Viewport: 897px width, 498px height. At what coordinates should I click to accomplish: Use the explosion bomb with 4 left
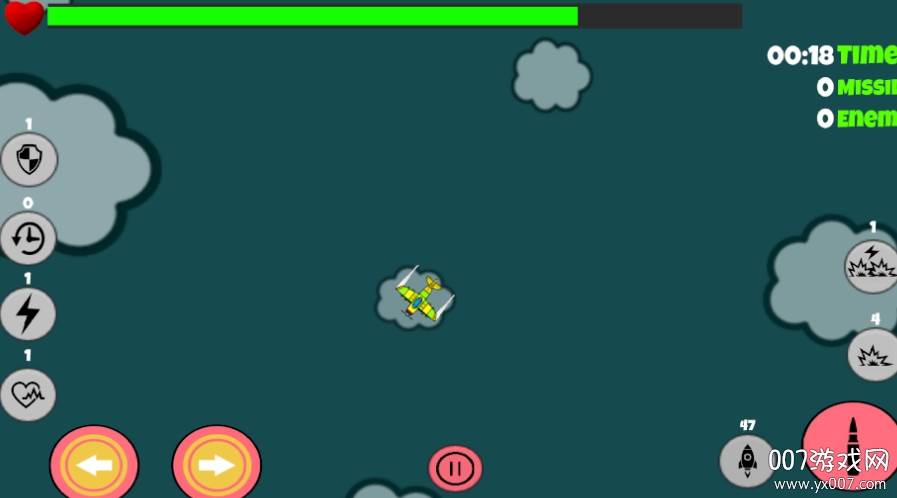(x=873, y=355)
